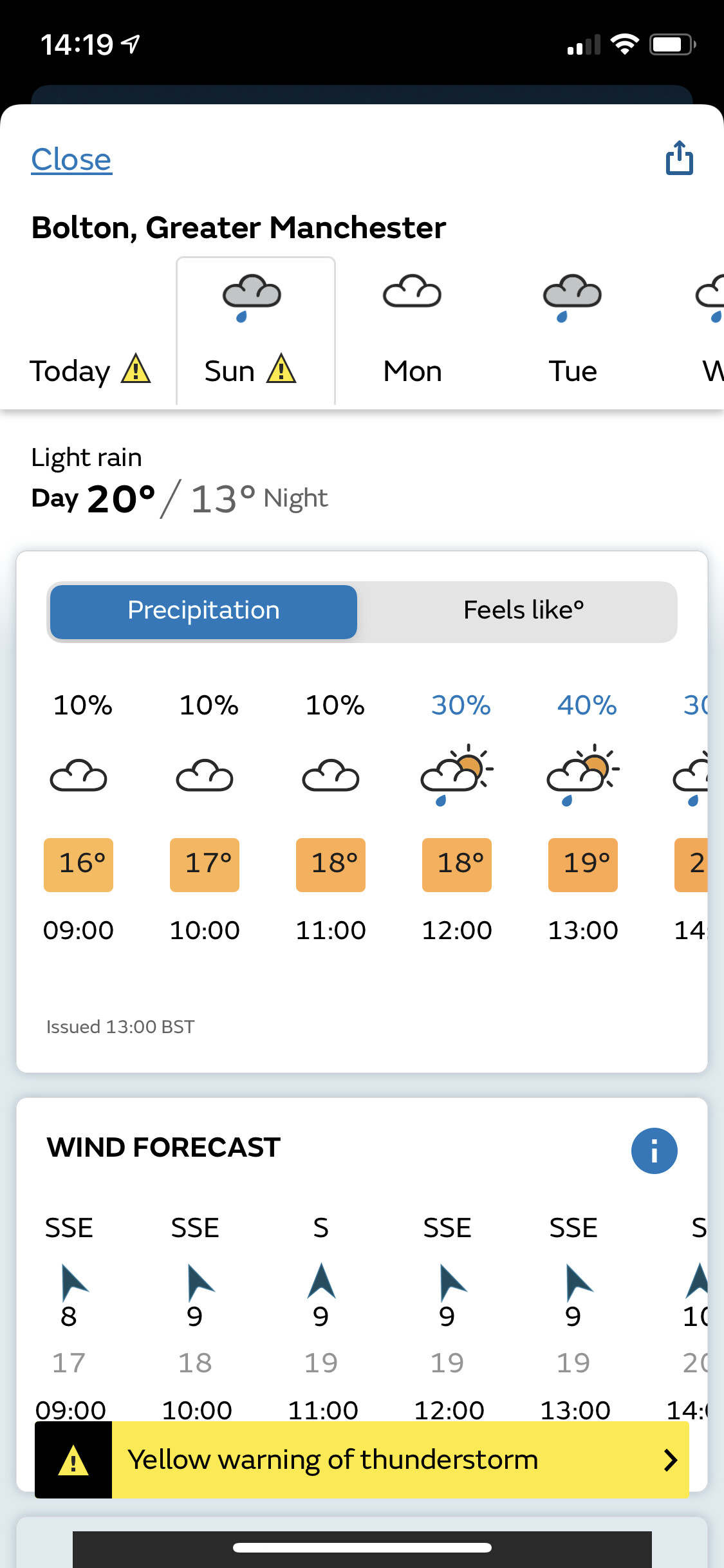Switch to the Mon forecast

tap(413, 332)
